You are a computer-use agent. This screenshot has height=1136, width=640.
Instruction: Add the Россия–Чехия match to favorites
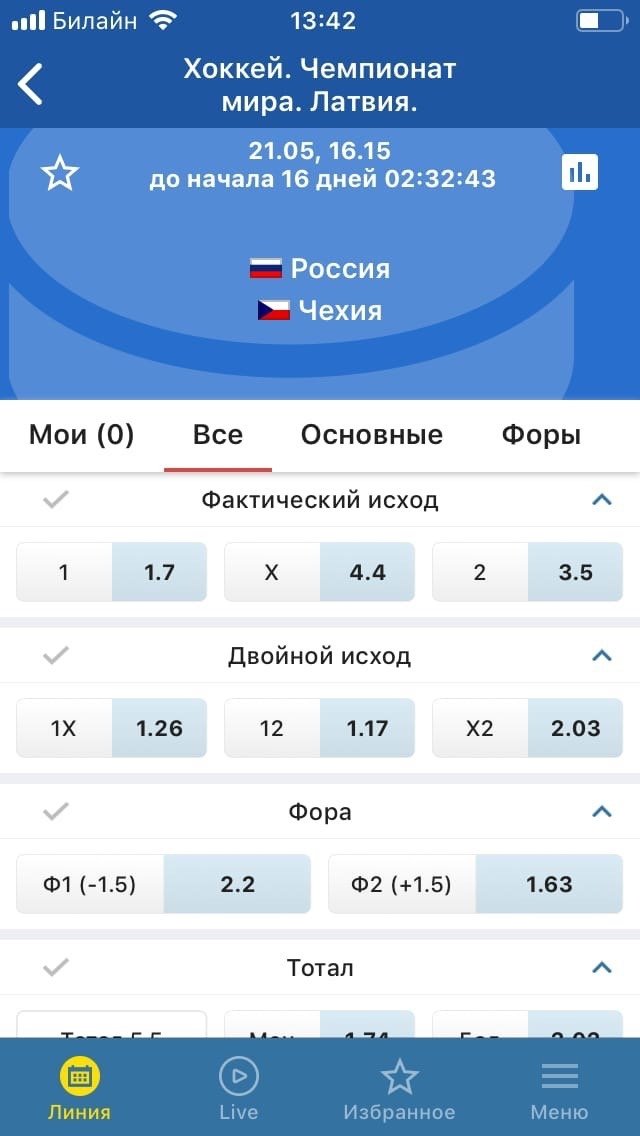(60, 174)
